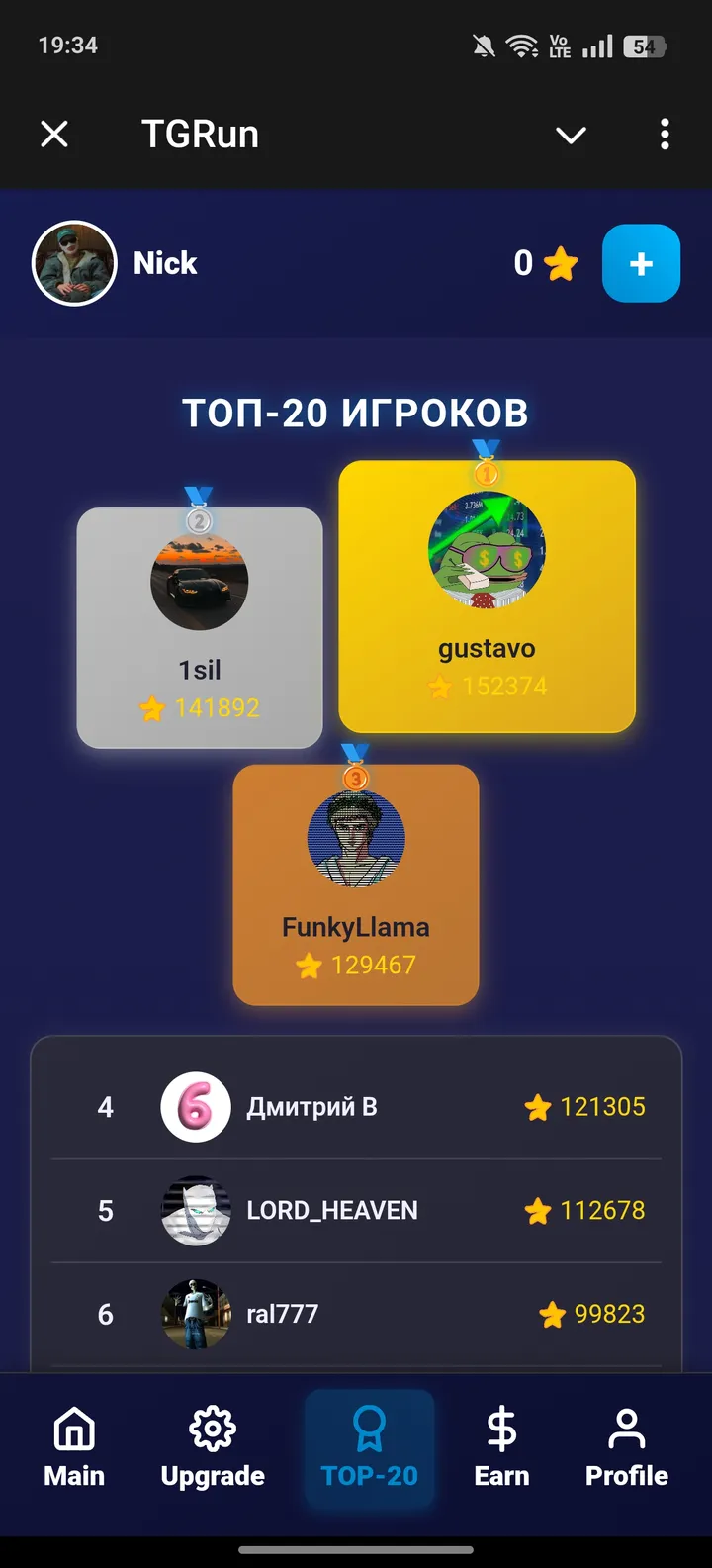Image resolution: width=712 pixels, height=1568 pixels.
Task: Collapse the mini-app via the chevron arrow
Action: coord(571,135)
